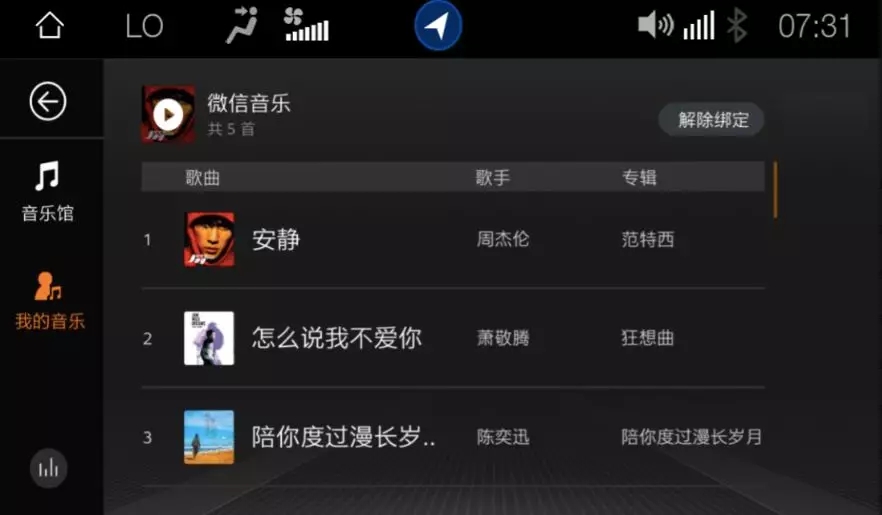Open the LO temperature setting

click(144, 26)
